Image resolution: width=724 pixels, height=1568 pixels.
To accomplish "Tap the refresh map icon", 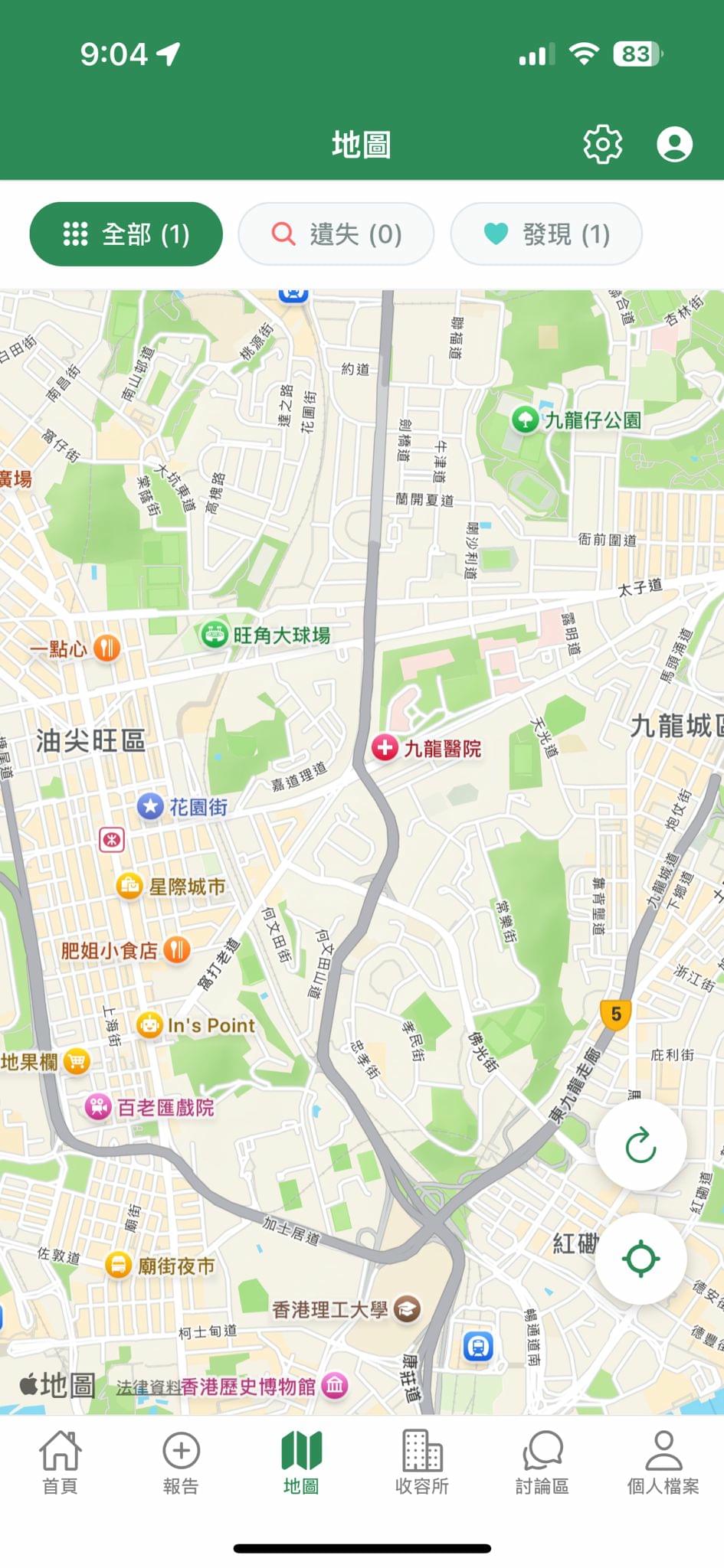I will tap(640, 1145).
